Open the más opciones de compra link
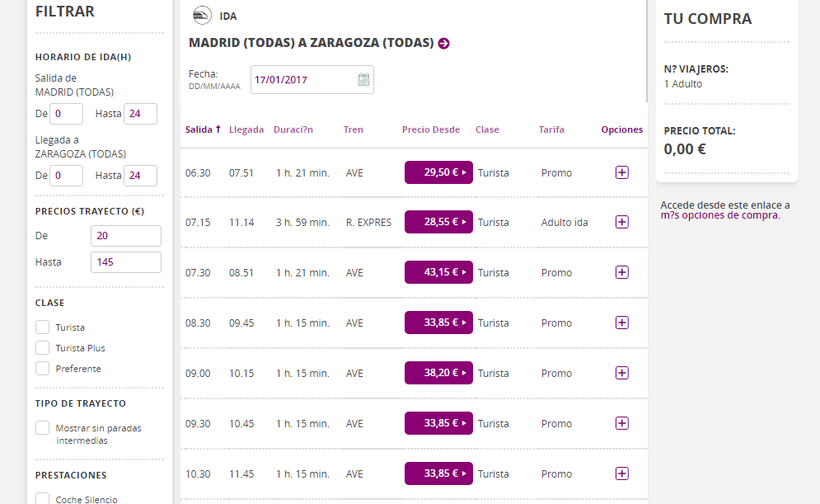 point(720,215)
